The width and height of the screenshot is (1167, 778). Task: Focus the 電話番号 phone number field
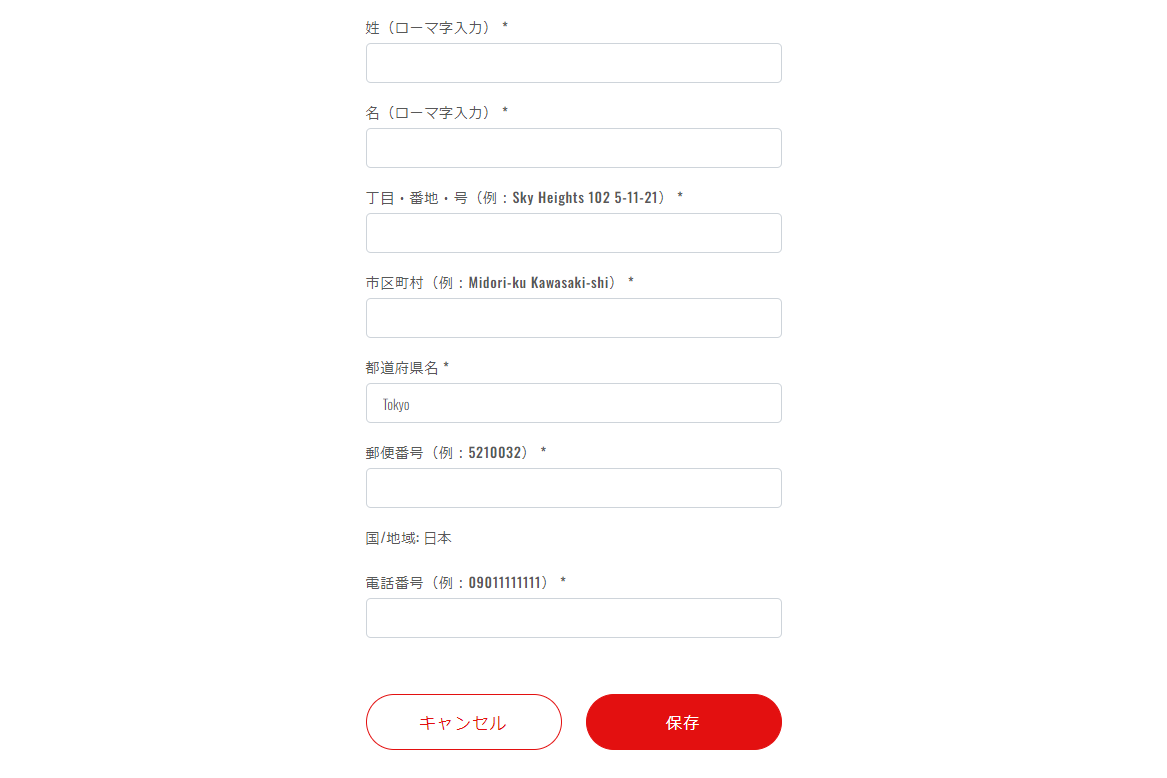573,618
